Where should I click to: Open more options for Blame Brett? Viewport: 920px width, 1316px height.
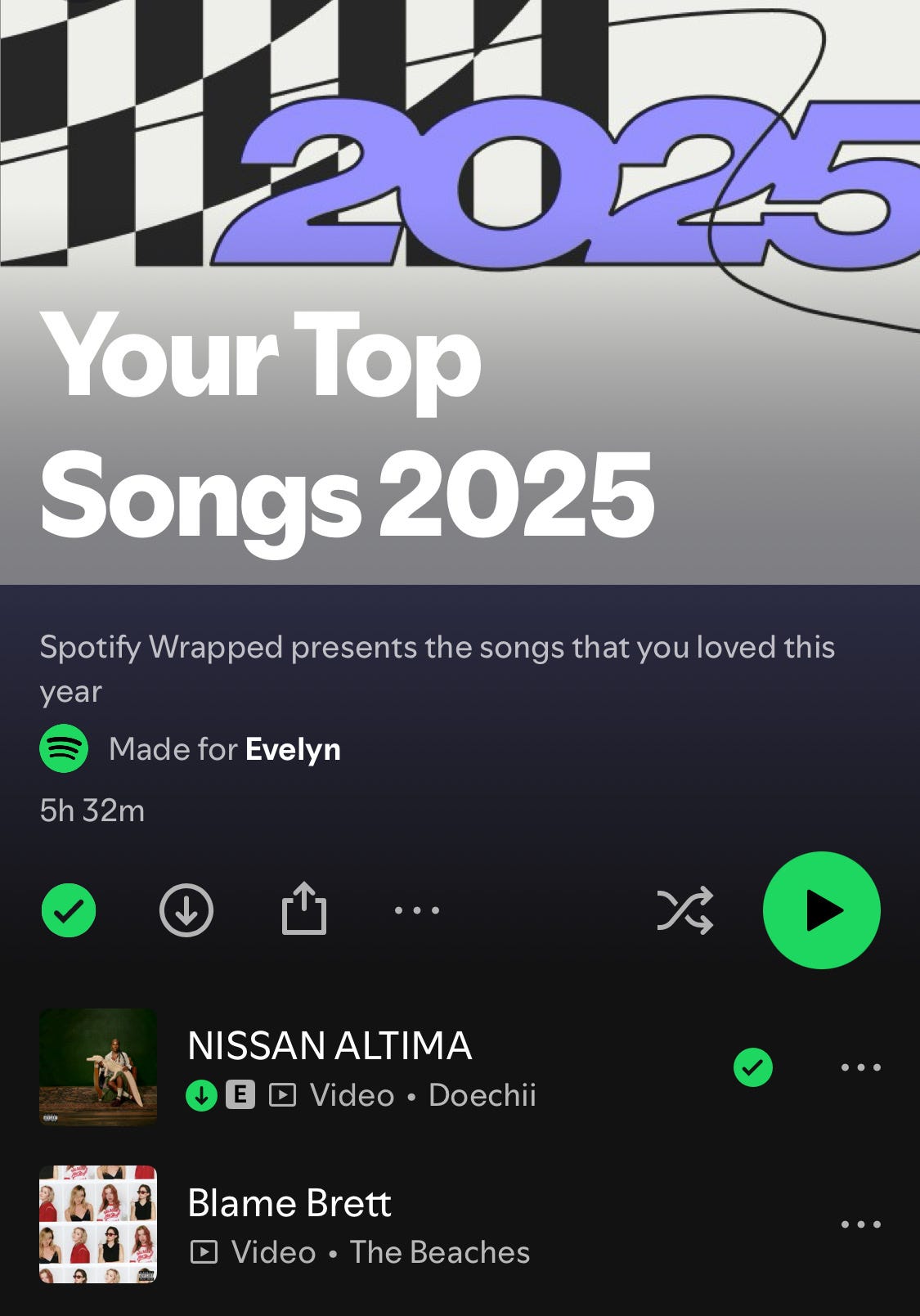pyautogui.click(x=861, y=1224)
